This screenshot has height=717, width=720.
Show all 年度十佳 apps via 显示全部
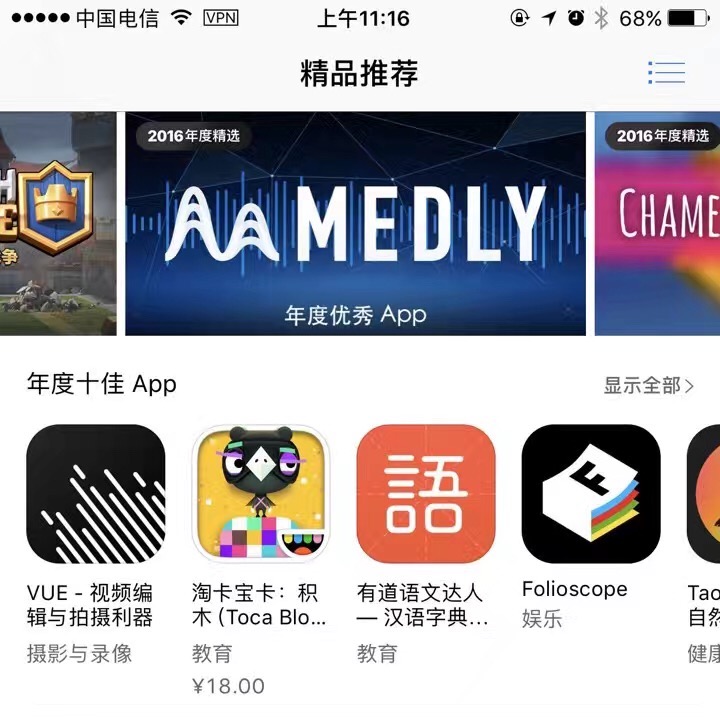click(648, 385)
